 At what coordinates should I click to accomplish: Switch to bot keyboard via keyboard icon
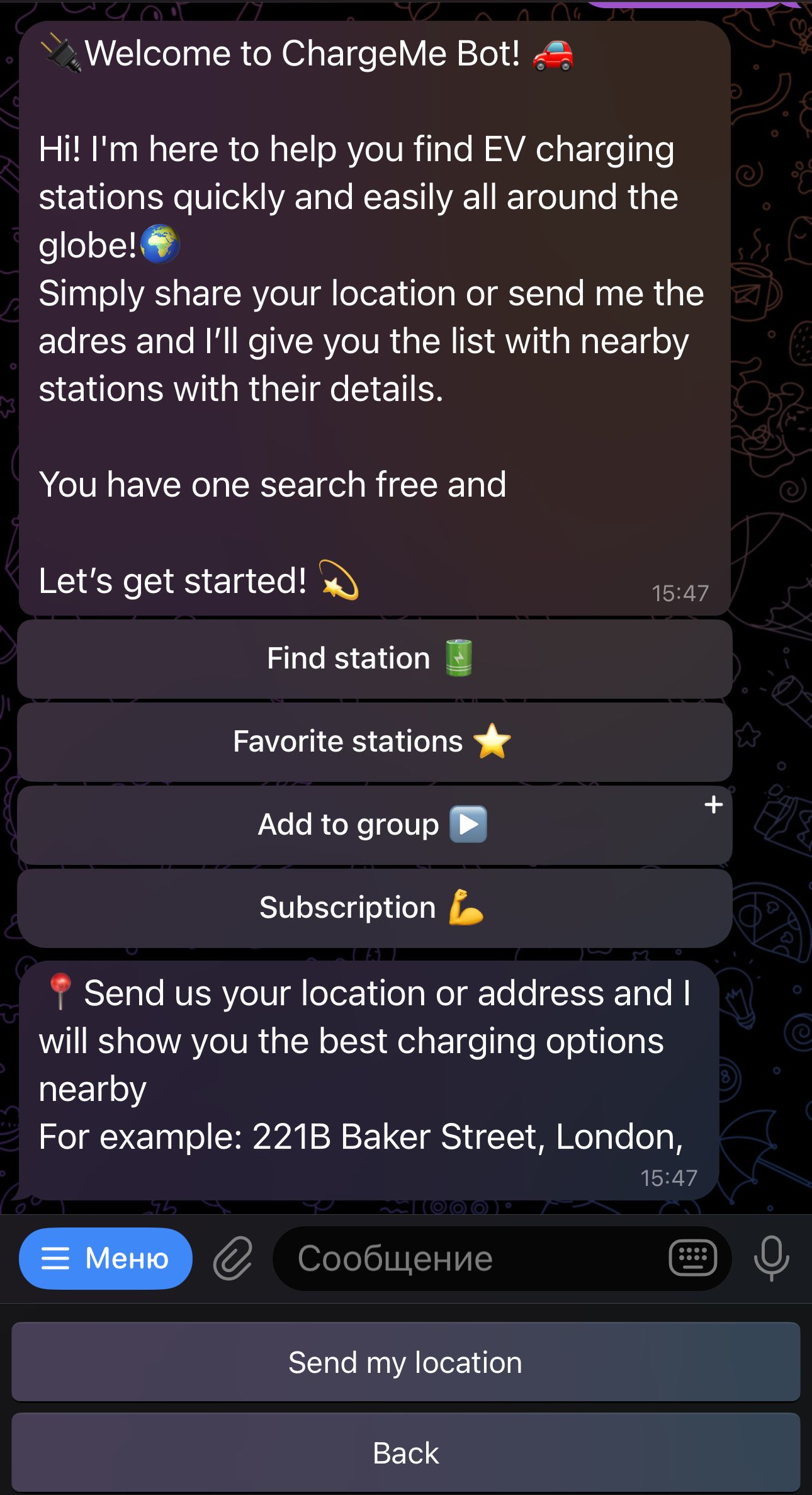(692, 1257)
